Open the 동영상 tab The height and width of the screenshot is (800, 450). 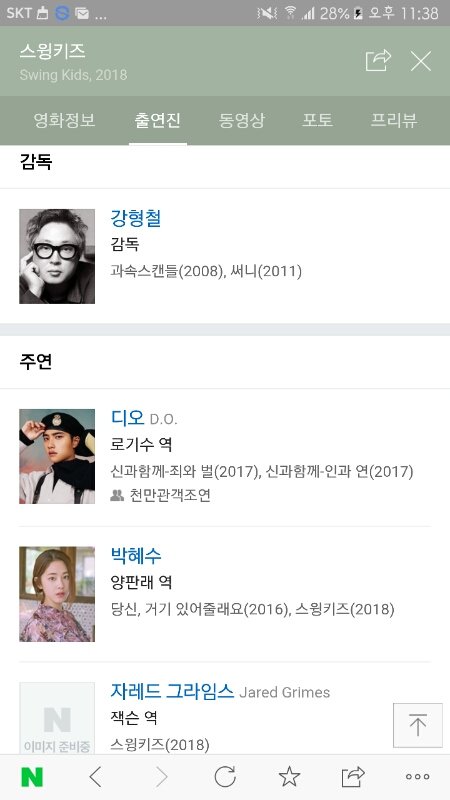(241, 120)
